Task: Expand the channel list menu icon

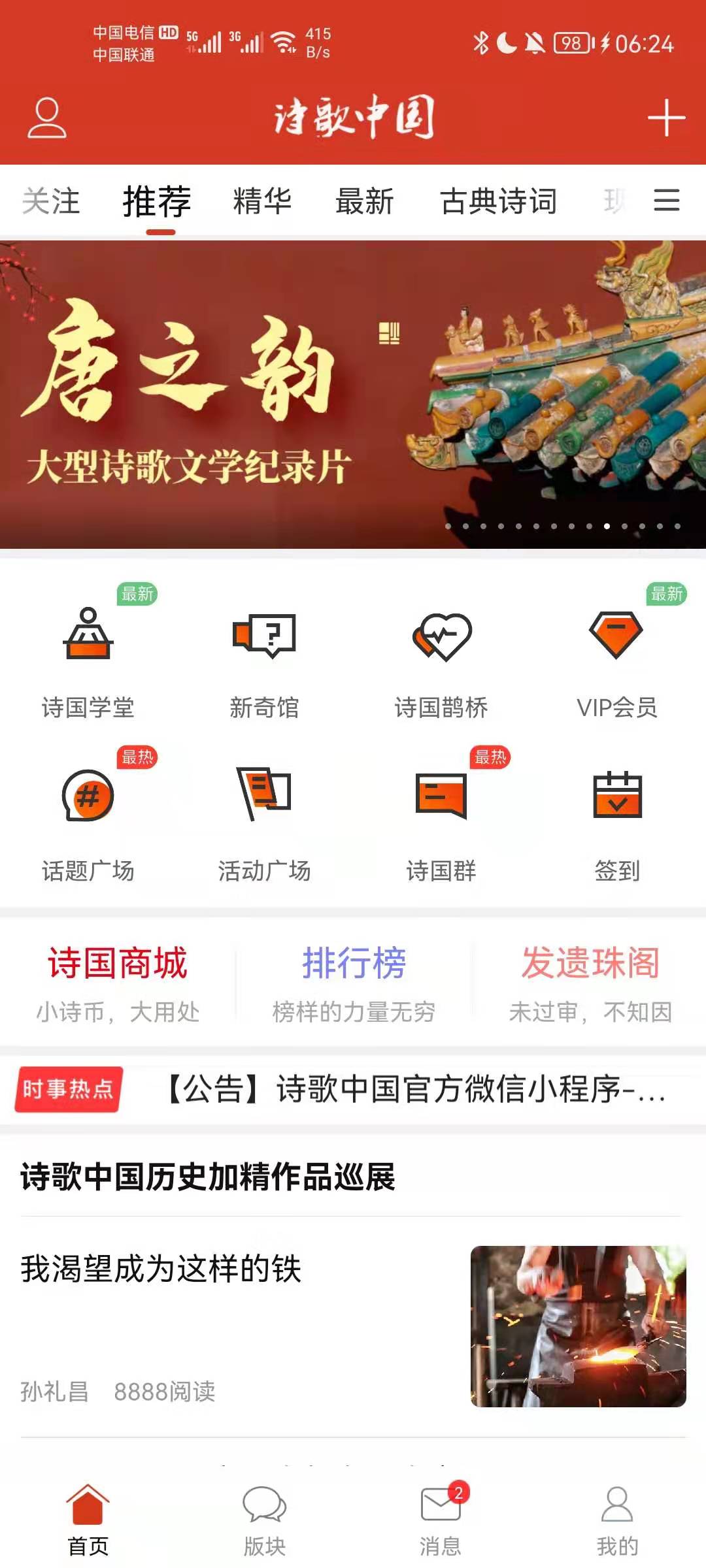Action: (666, 200)
